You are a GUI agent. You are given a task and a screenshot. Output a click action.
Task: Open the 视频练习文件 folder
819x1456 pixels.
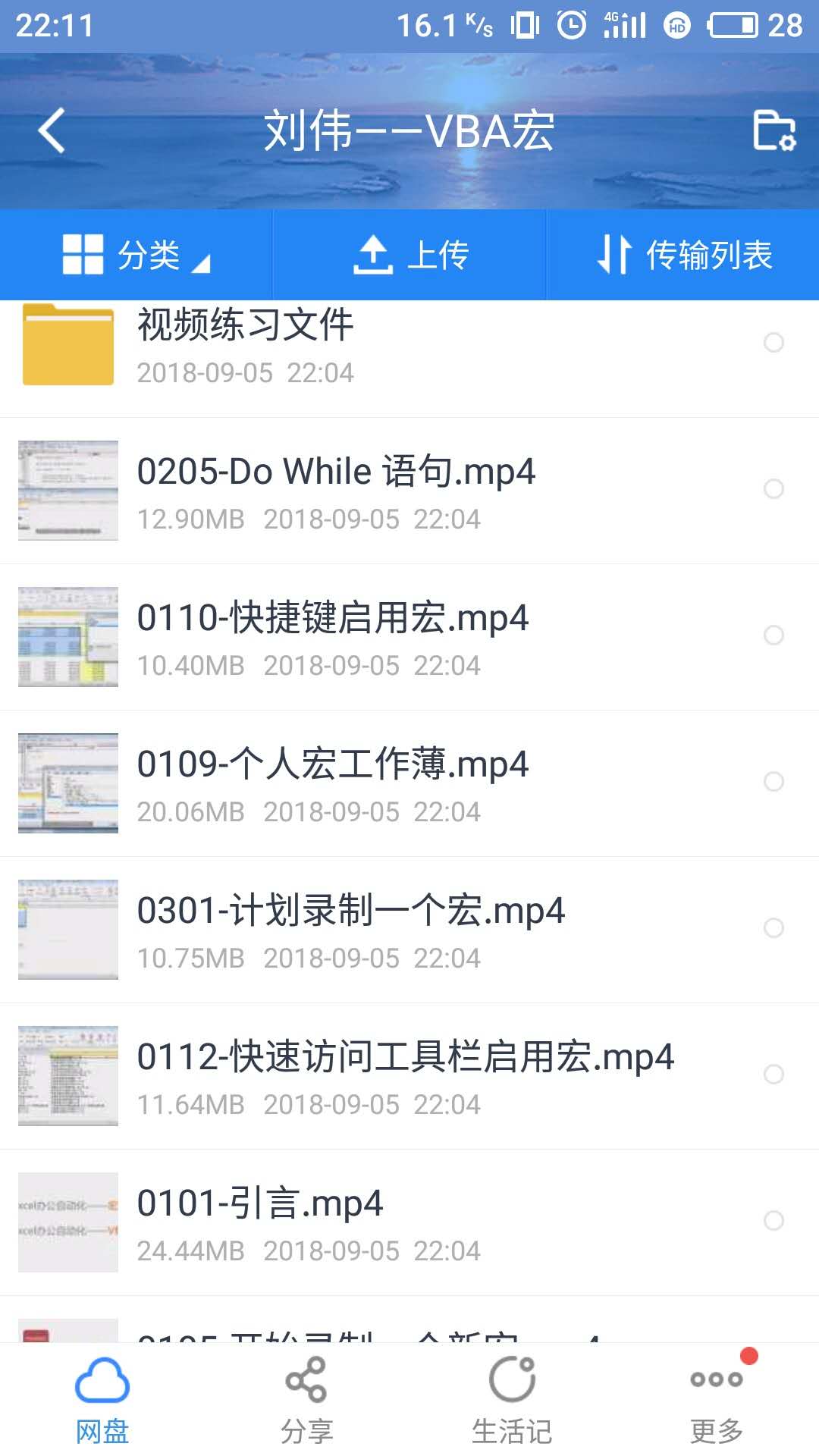246,344
